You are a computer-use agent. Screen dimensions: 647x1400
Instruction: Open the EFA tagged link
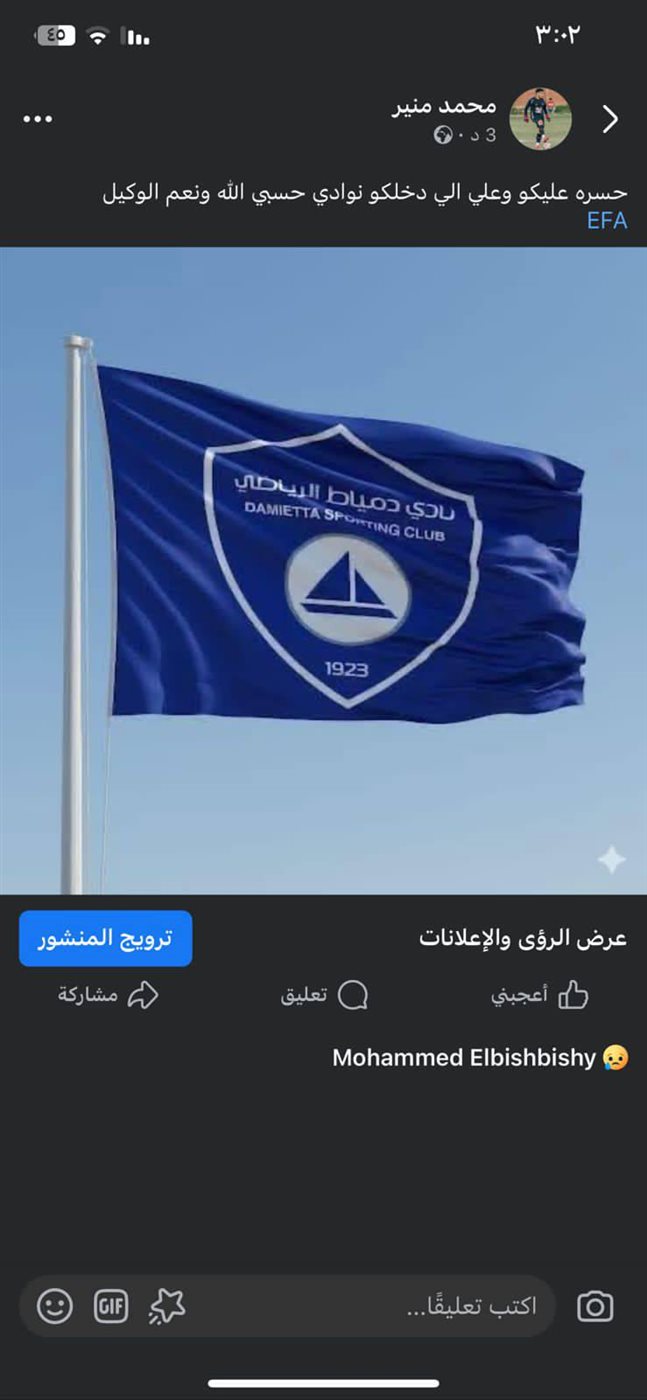click(x=606, y=221)
